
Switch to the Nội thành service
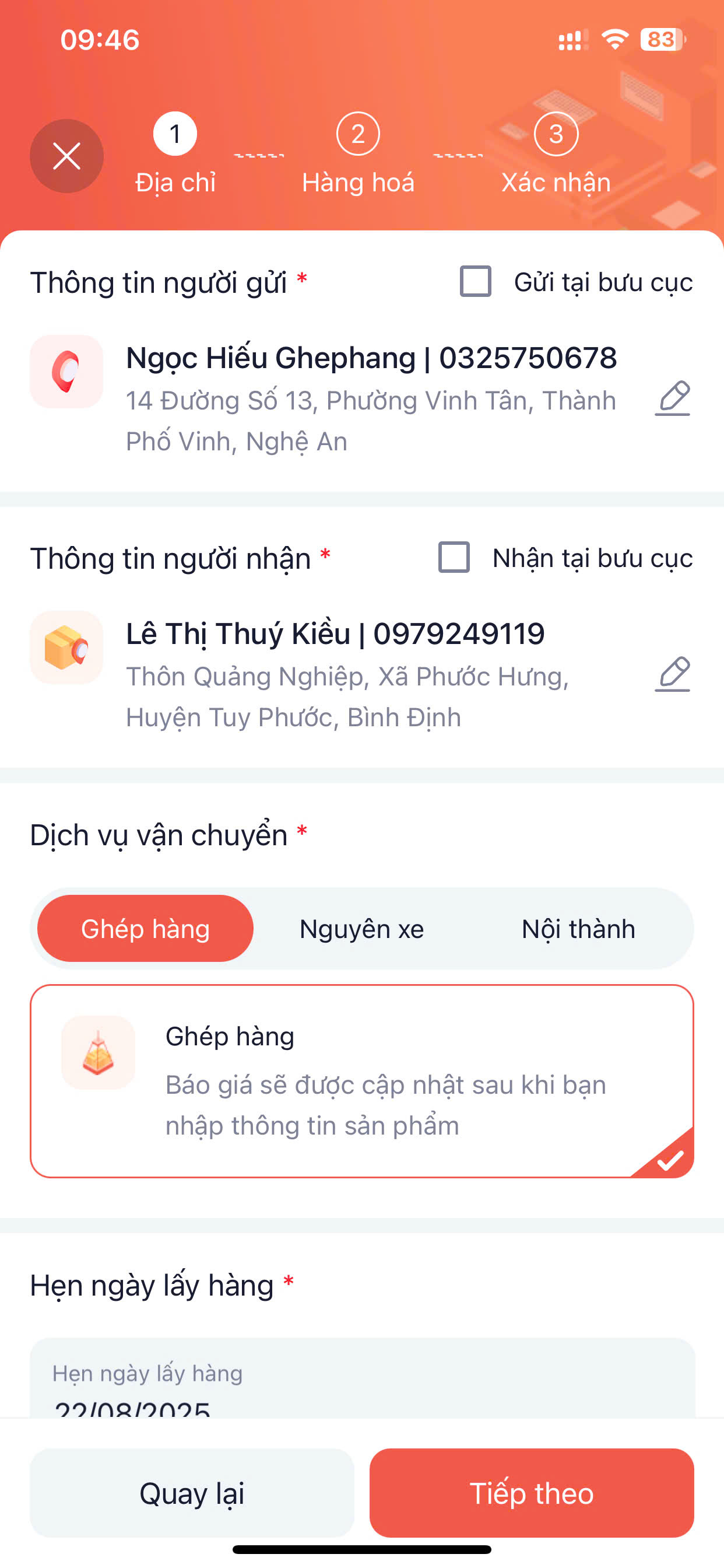click(578, 929)
